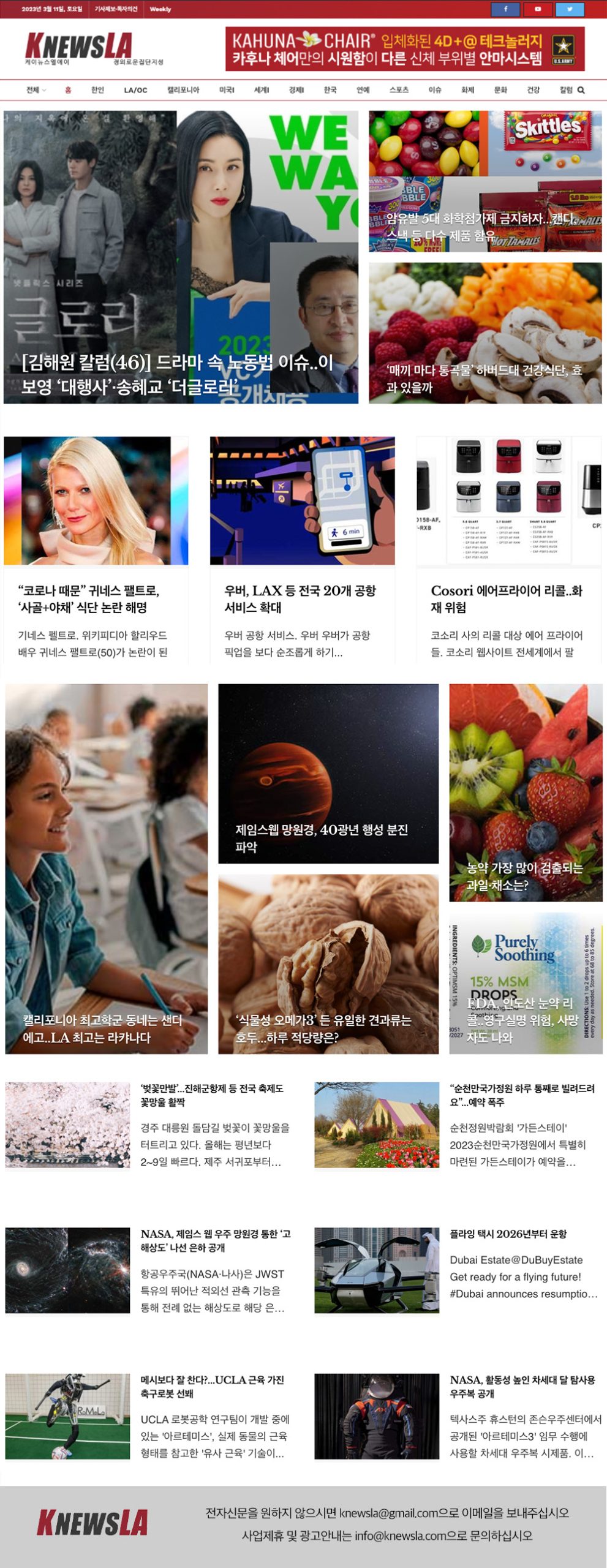Expand the 전체 dropdown menu
The height and width of the screenshot is (1568, 607).
[36, 90]
